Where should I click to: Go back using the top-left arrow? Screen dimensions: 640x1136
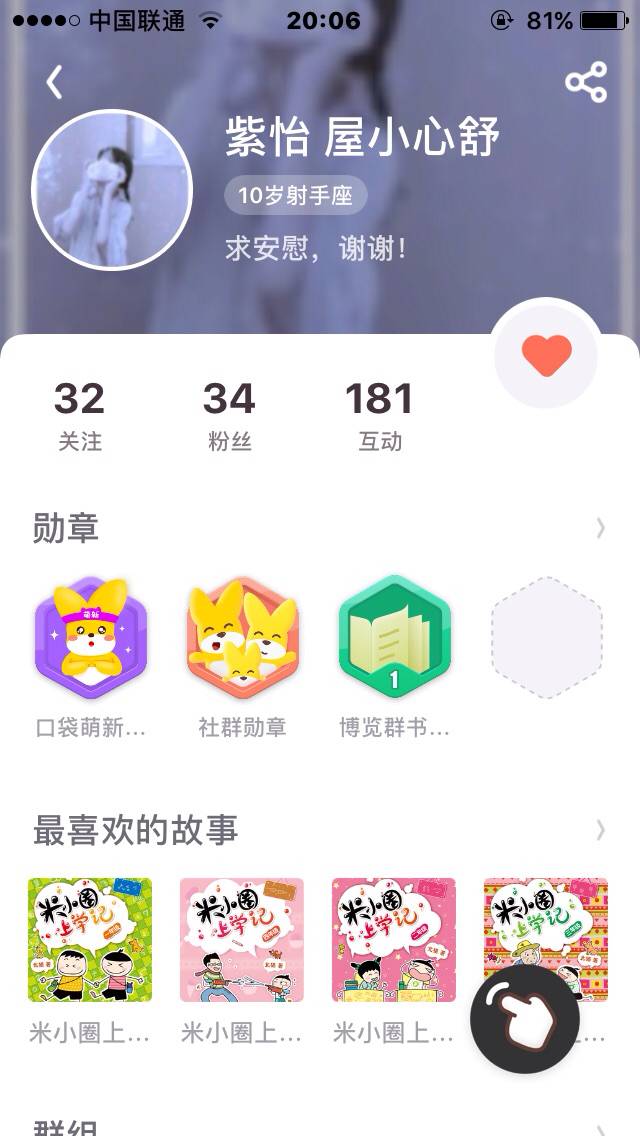(x=54, y=82)
